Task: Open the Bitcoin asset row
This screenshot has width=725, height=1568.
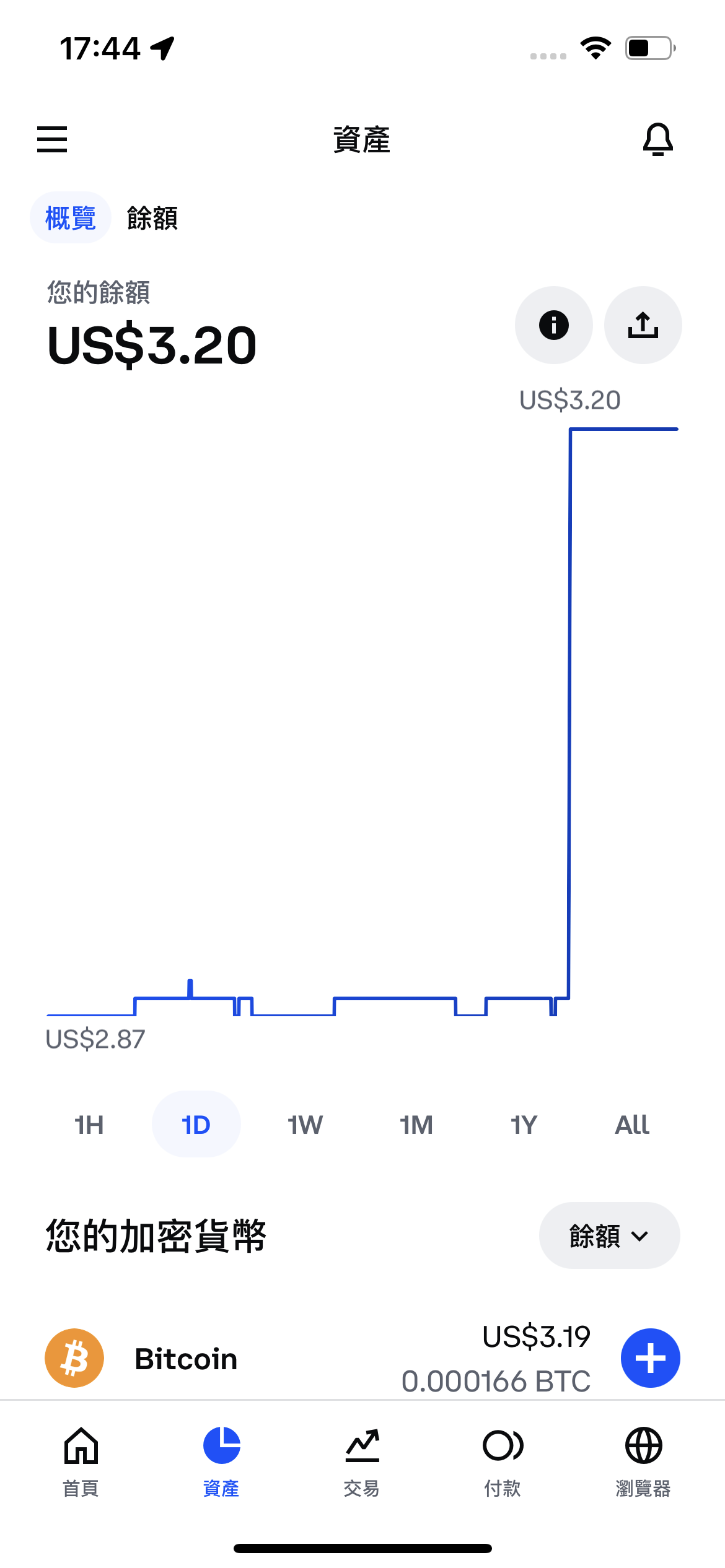Action: coord(317,1359)
